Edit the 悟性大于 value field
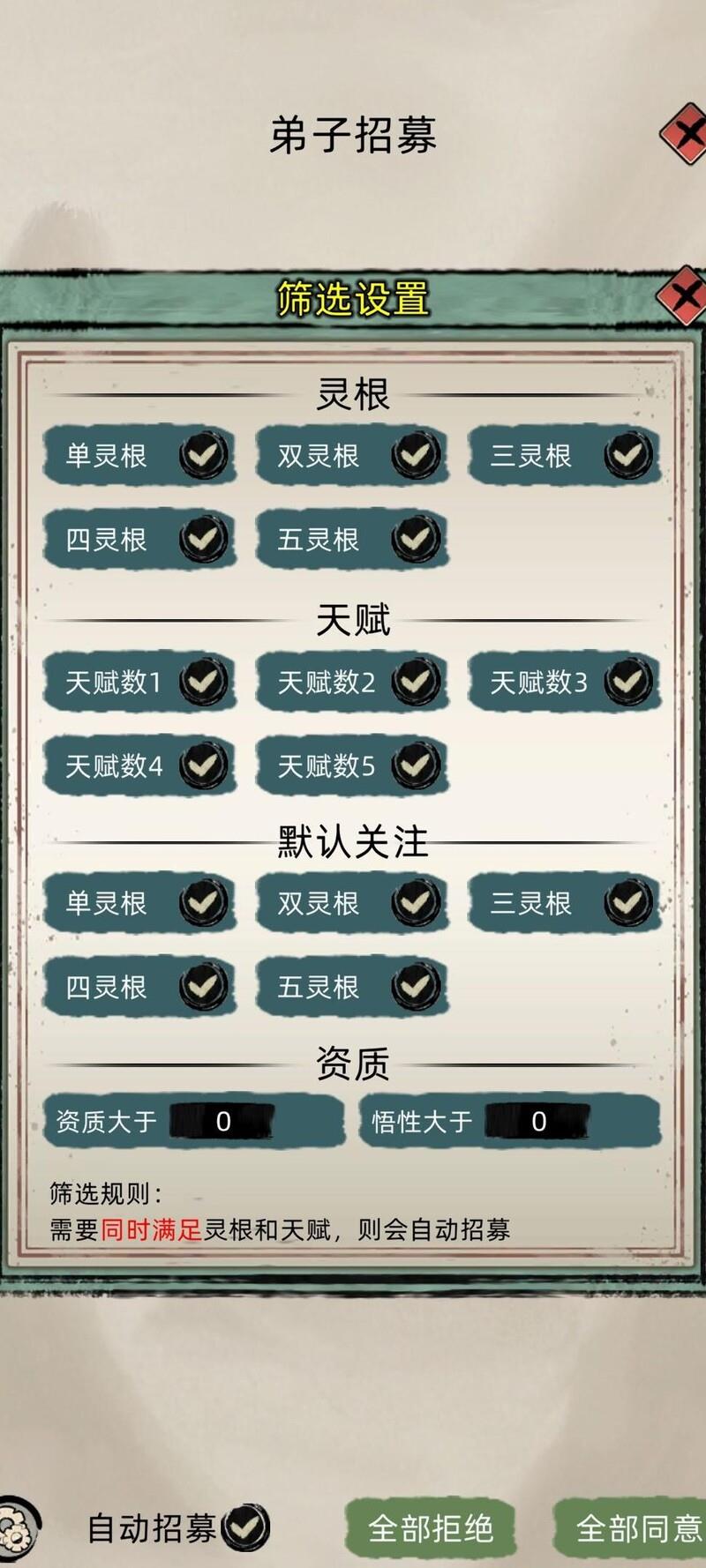This screenshot has height=1568, width=706. (538, 1121)
